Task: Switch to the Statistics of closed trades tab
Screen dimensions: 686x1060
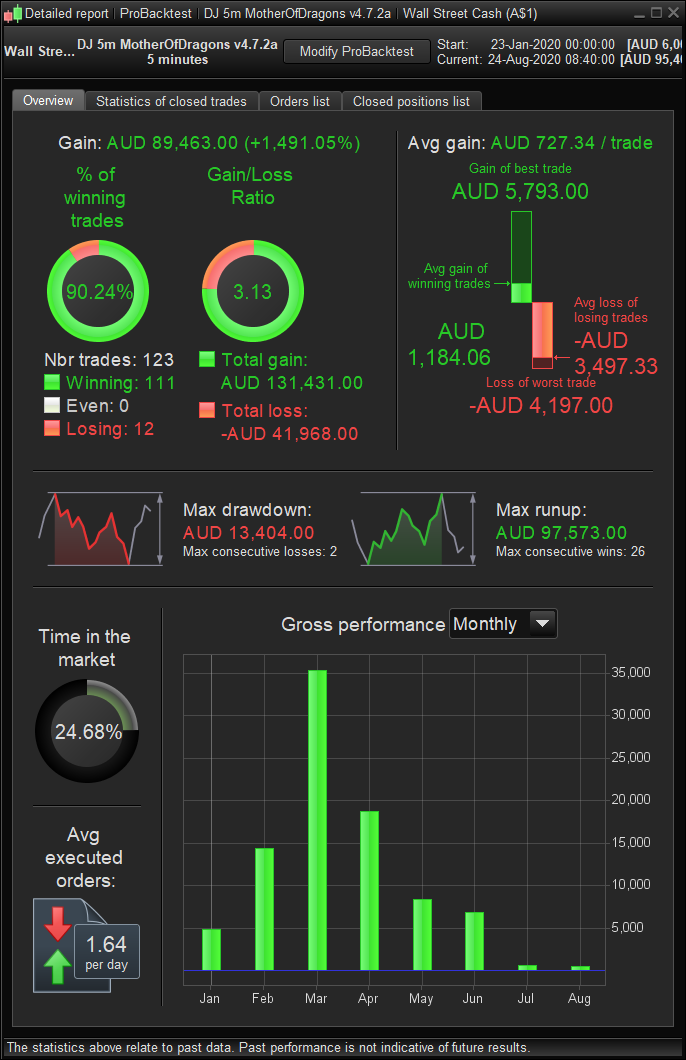Action: [x=171, y=101]
